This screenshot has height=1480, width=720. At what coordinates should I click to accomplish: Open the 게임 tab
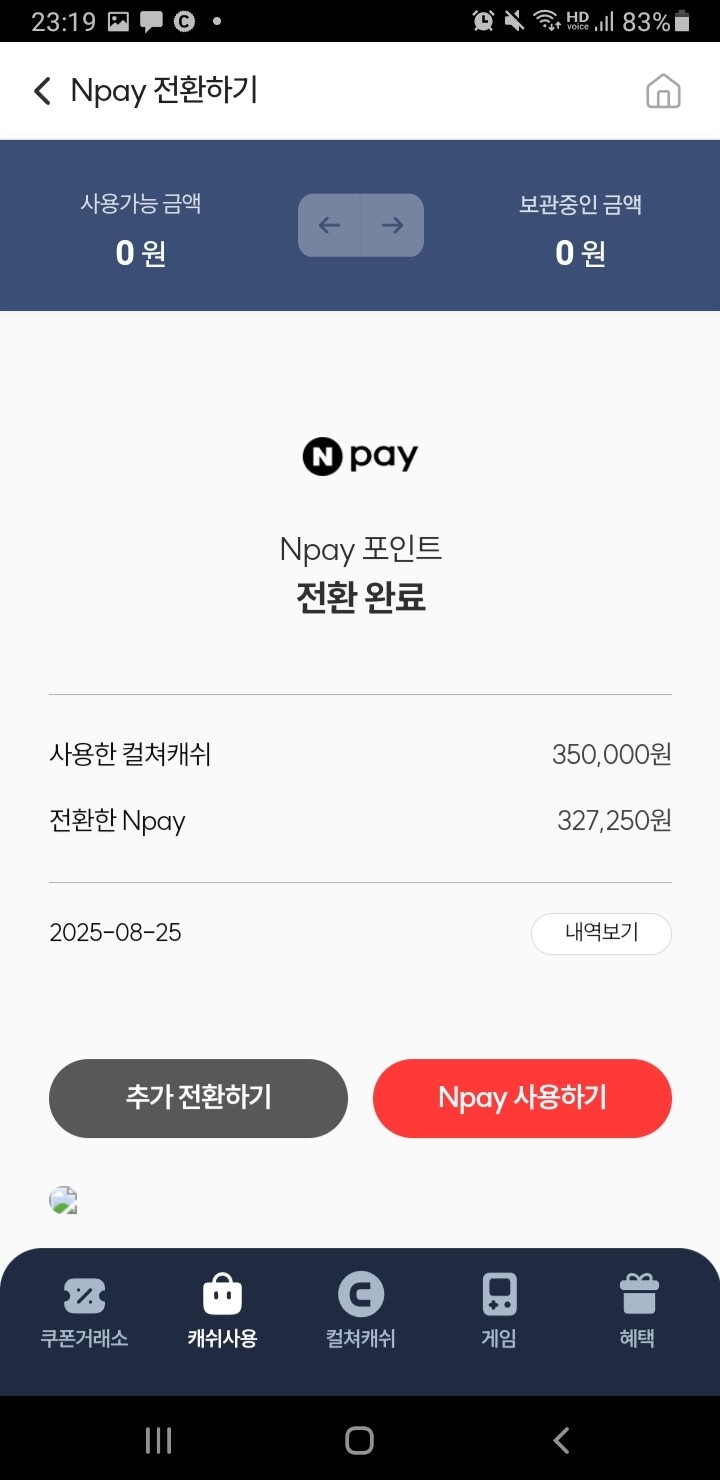[499, 1312]
